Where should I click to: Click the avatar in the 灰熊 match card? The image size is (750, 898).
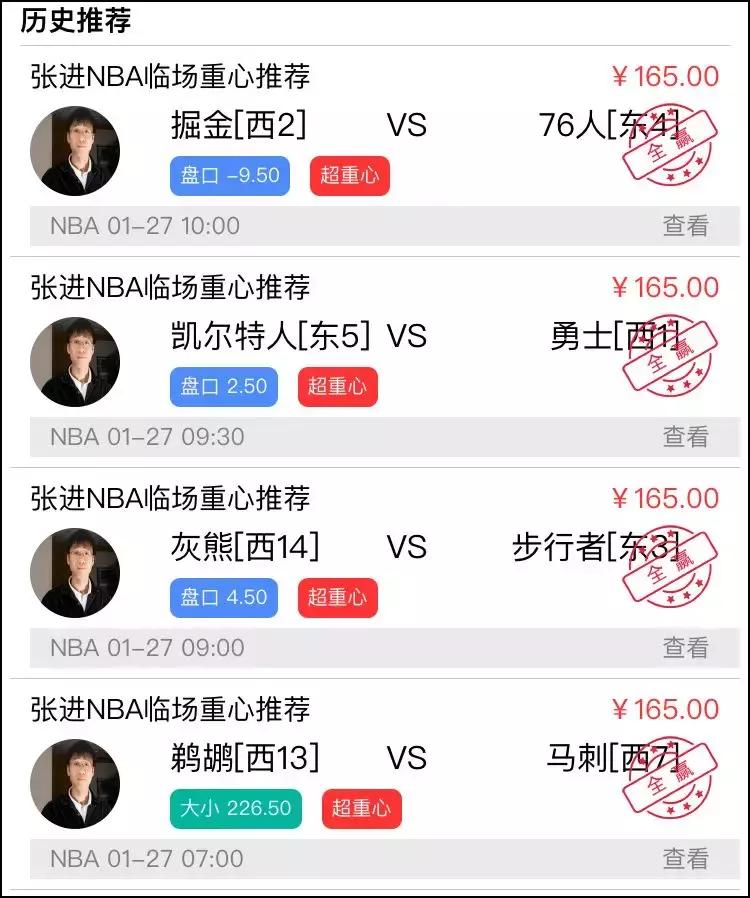[x=76, y=571]
